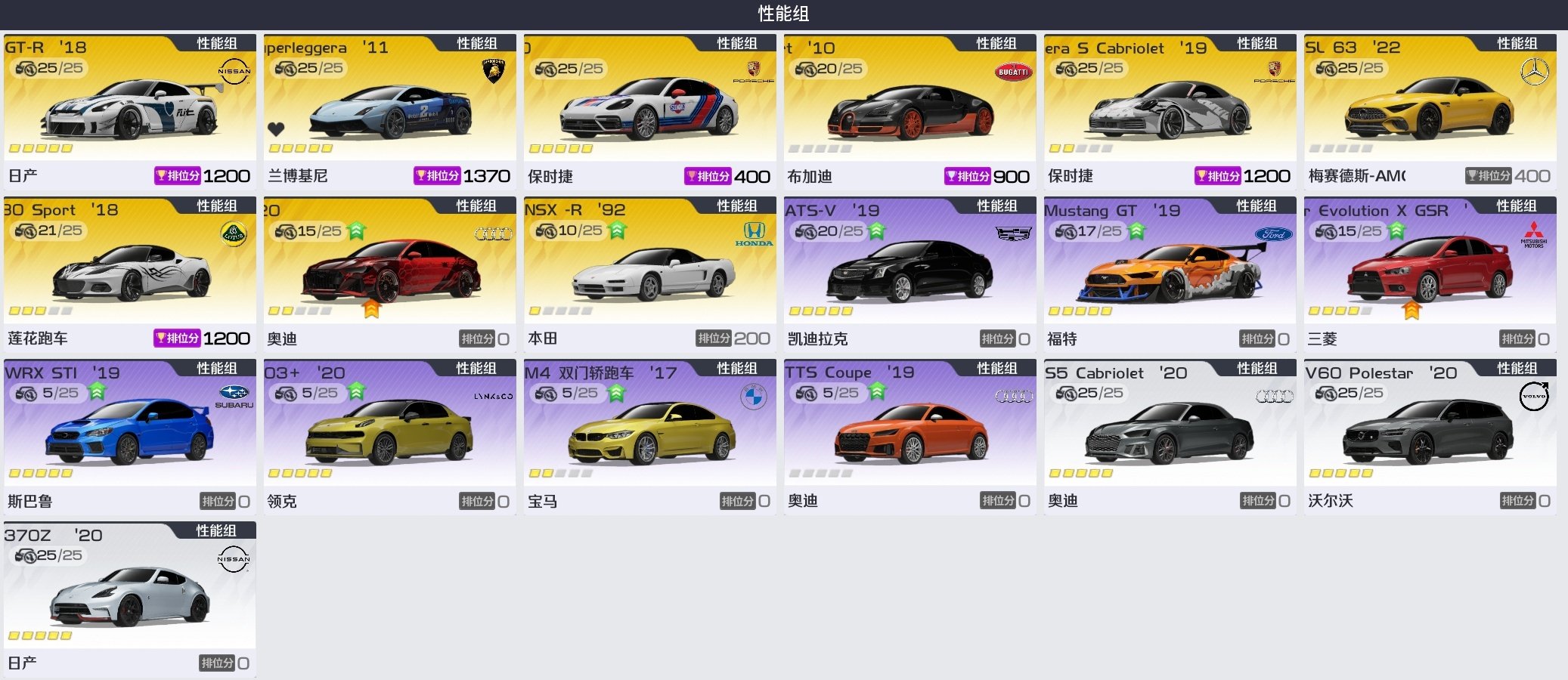Open the Ford Mustang GT '19 card
This screenshot has height=680, width=1568.
point(1170,272)
